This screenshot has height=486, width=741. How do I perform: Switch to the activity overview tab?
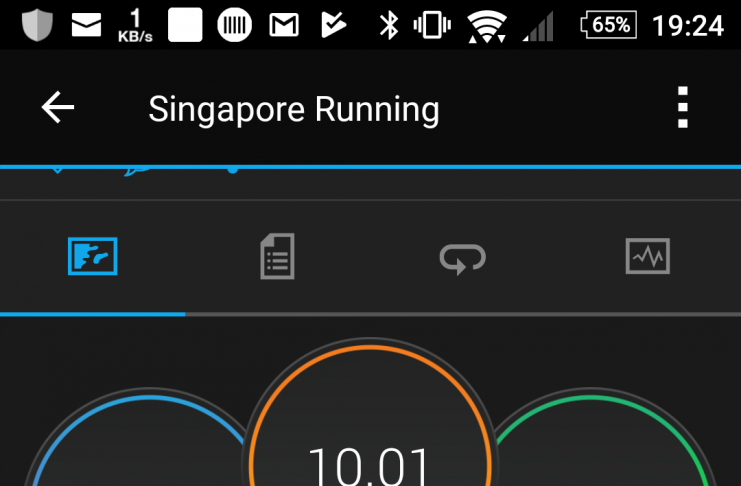tap(92, 258)
